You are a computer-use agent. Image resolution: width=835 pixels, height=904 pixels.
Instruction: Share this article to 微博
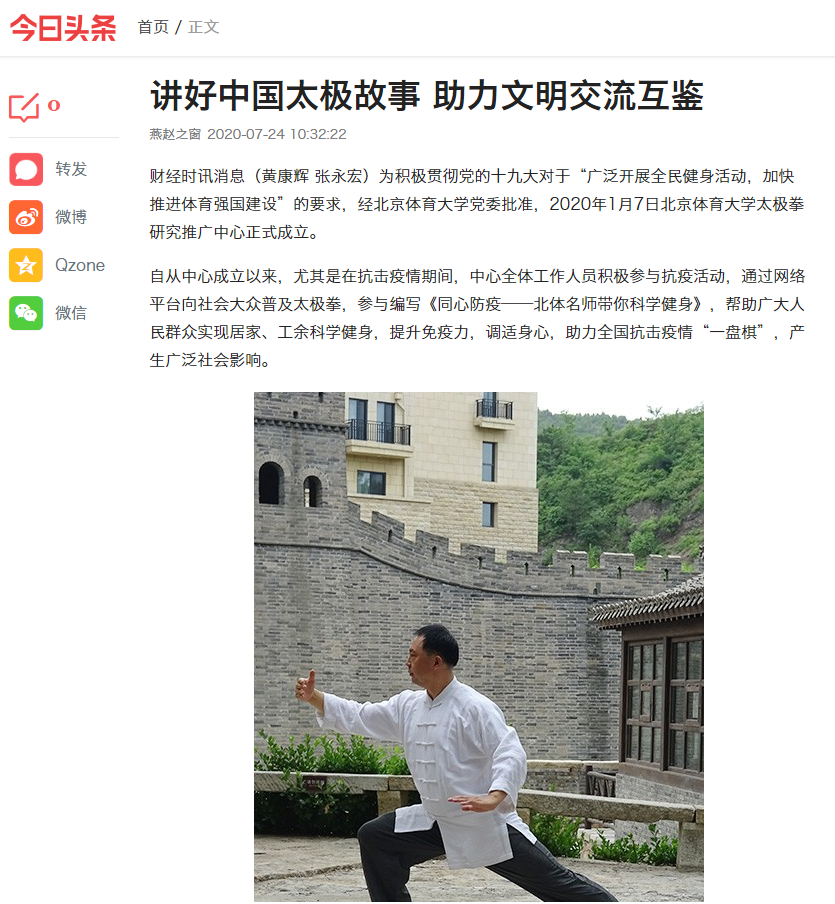tap(26, 217)
